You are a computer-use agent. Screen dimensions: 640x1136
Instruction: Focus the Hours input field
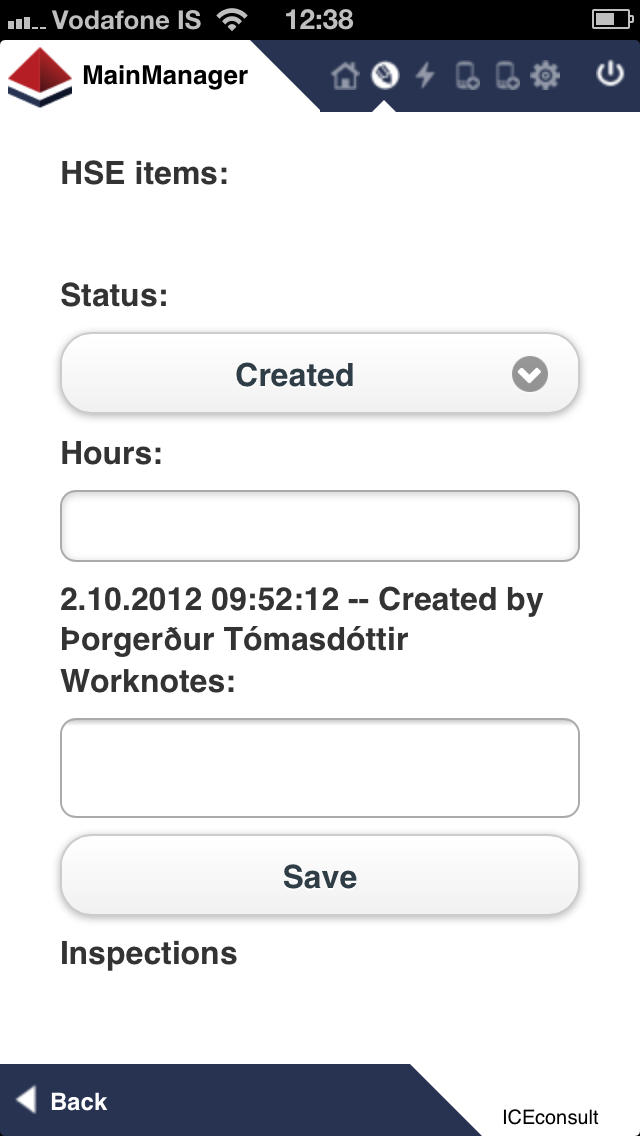click(320, 526)
